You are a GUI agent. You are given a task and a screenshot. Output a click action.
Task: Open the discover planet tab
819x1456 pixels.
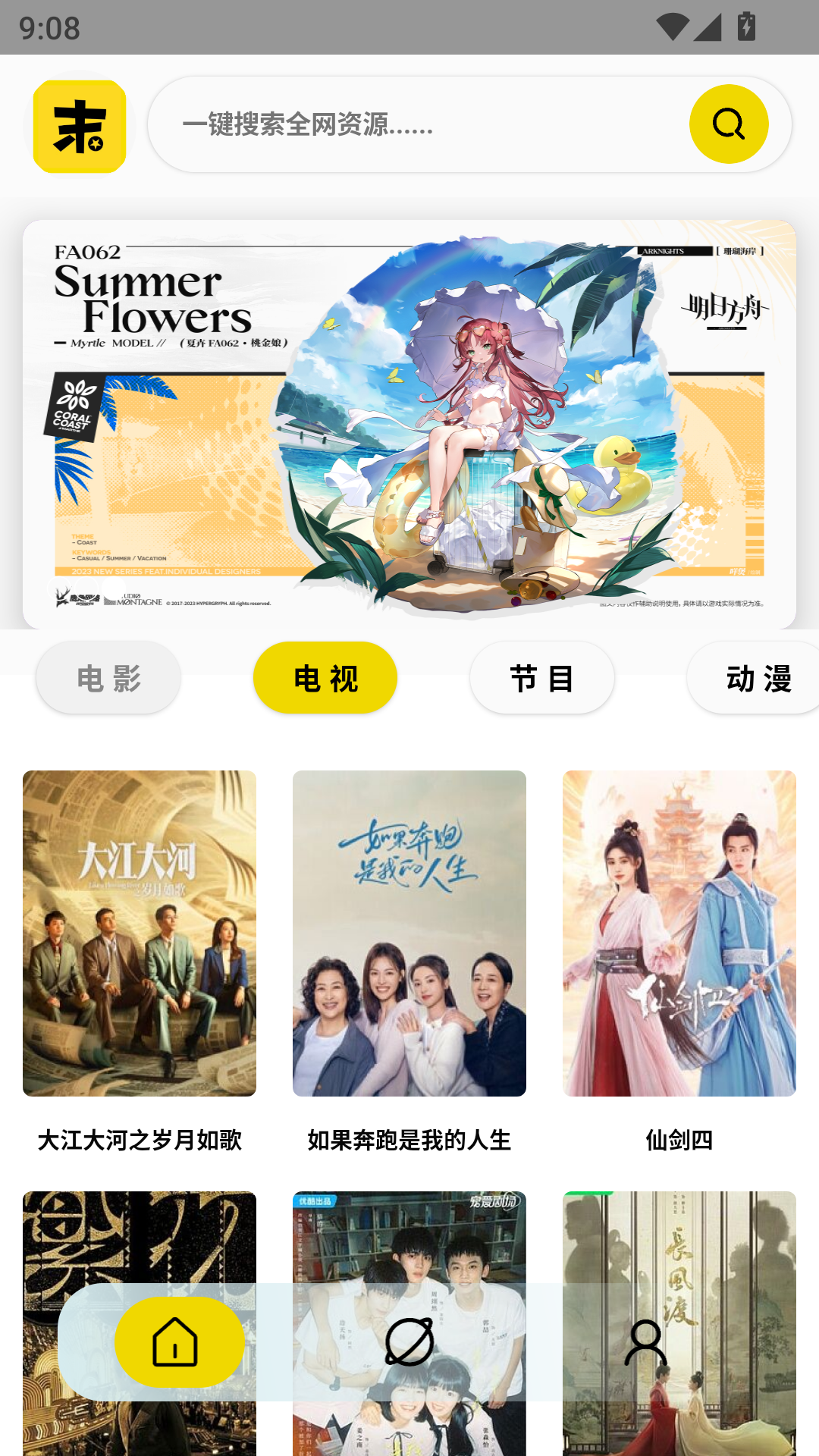[x=409, y=1341]
